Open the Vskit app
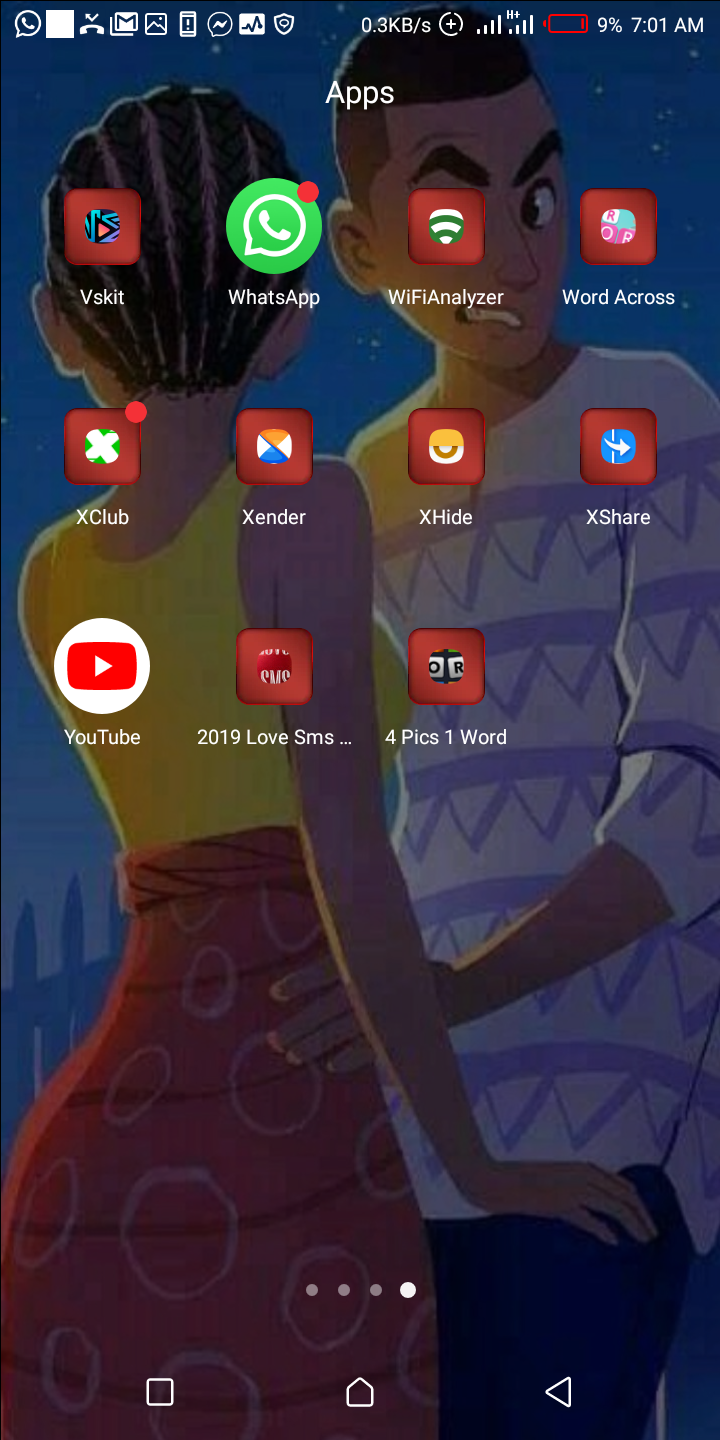The image size is (720, 1440). pyautogui.click(x=102, y=228)
